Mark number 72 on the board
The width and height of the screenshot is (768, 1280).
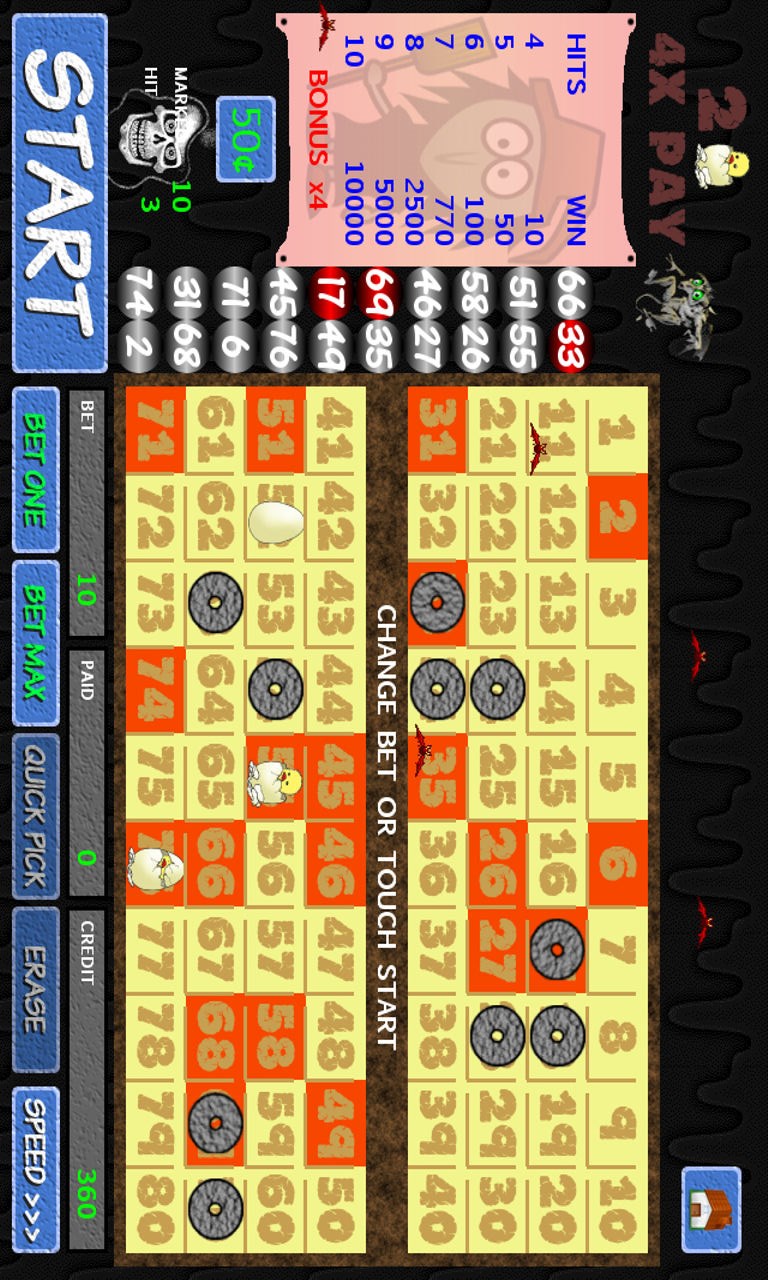click(156, 517)
